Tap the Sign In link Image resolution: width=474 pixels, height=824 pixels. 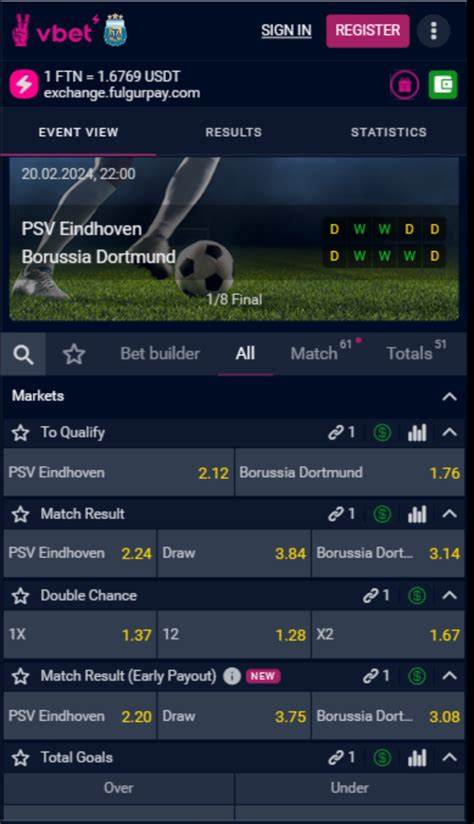click(x=286, y=30)
